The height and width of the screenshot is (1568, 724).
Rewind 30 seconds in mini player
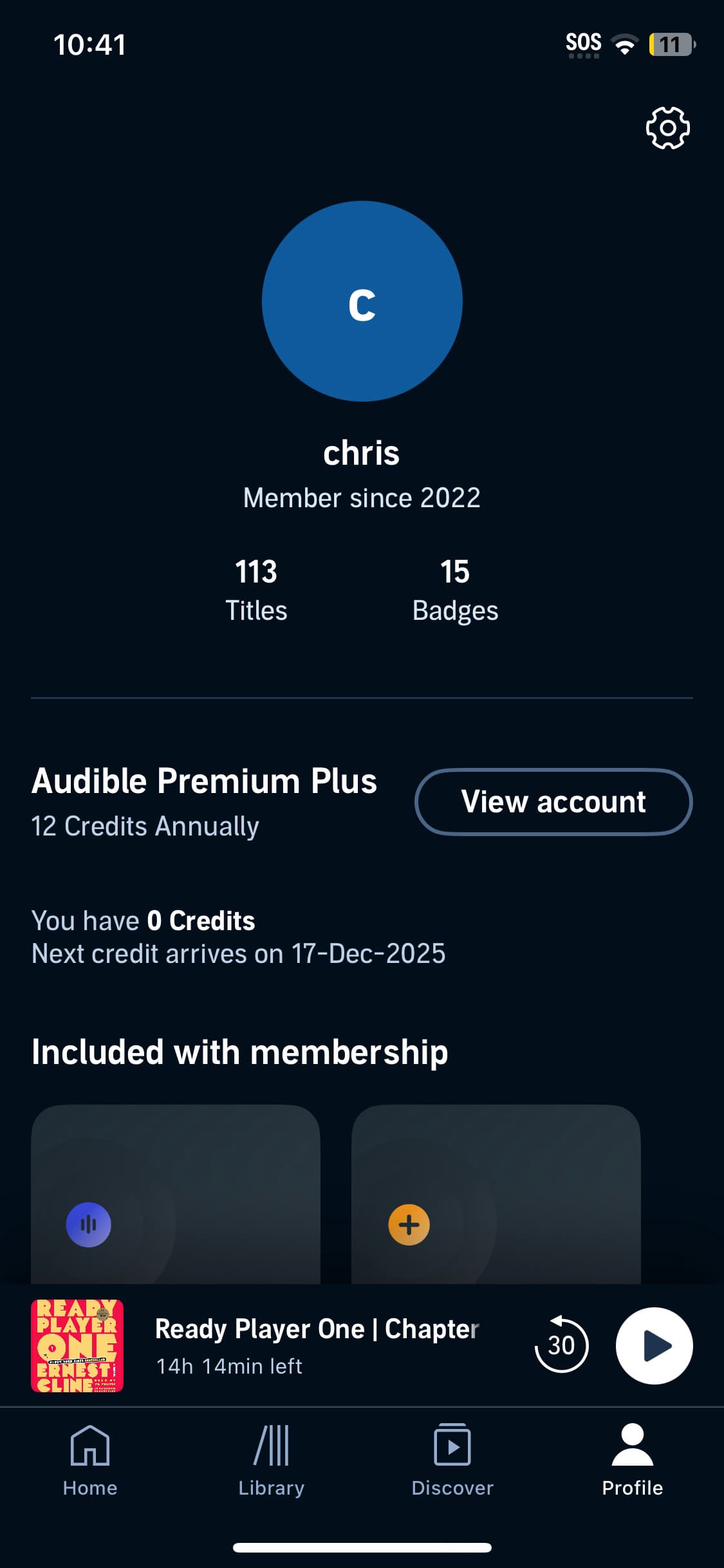point(561,1345)
